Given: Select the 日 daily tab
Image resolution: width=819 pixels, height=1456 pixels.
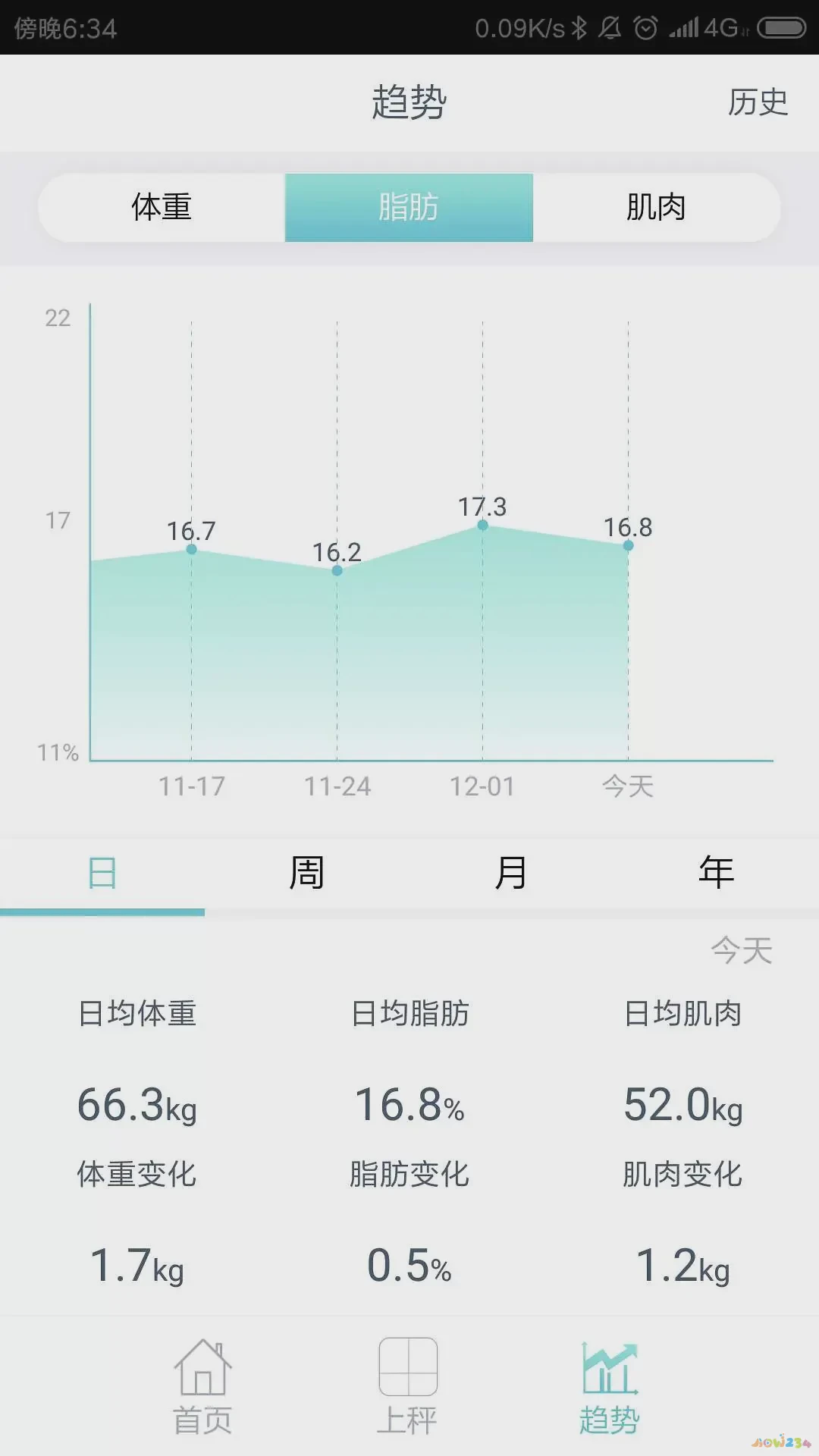Looking at the screenshot, I should [102, 872].
